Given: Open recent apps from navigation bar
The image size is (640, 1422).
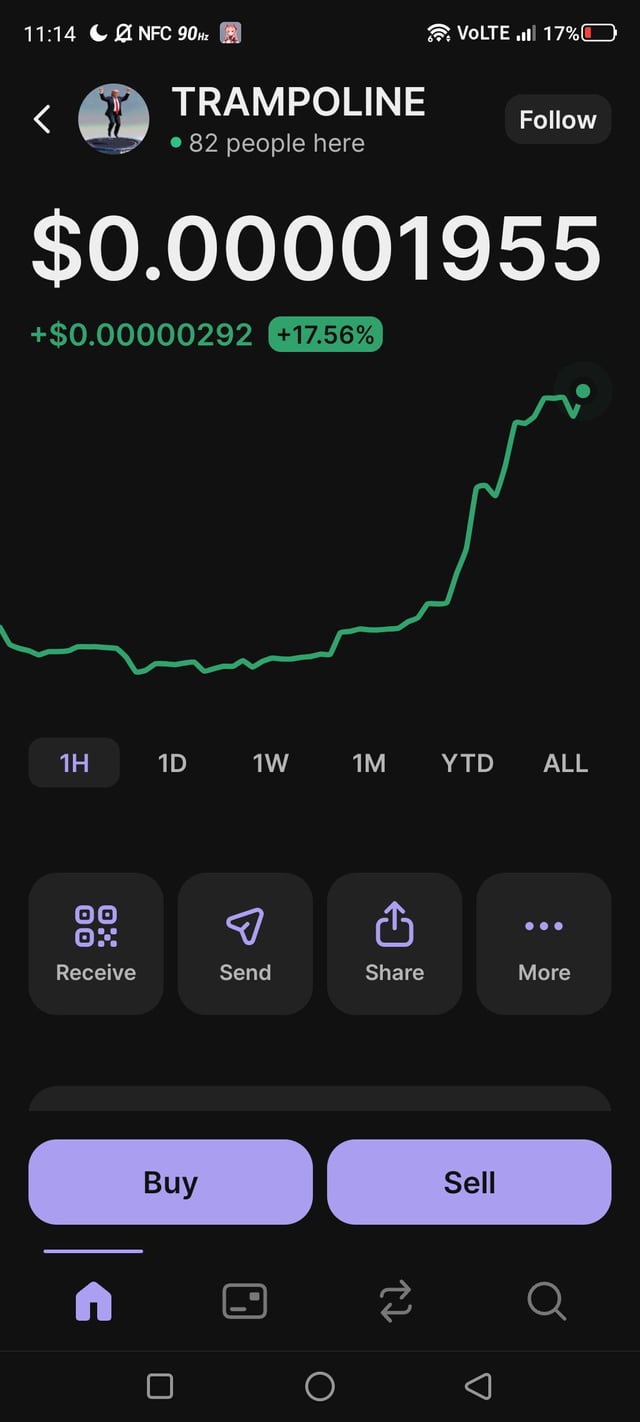Looking at the screenshot, I should [160, 1386].
